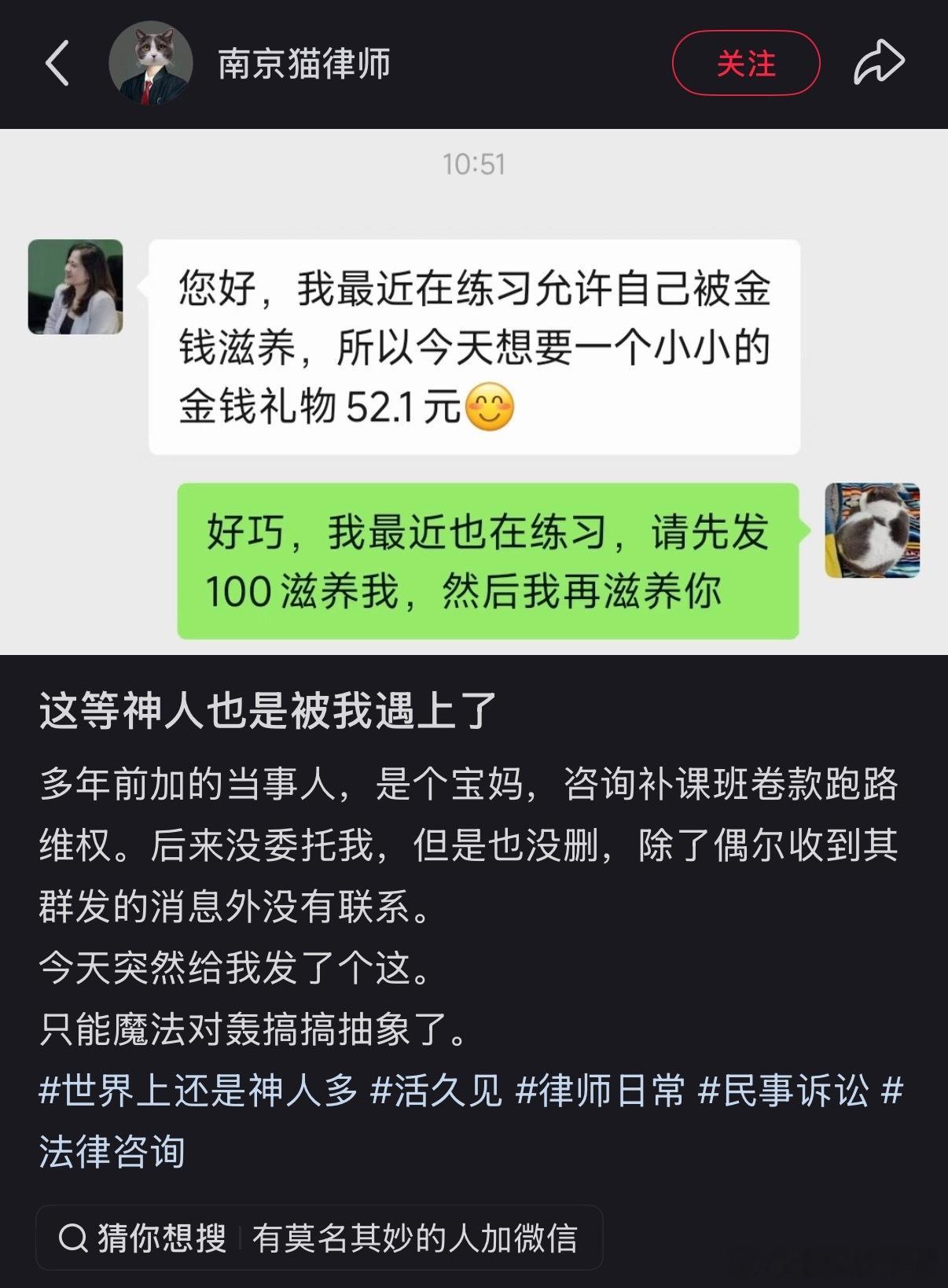948x1288 pixels.
Task: Tap the back arrow to return
Action: pyautogui.click(x=57, y=61)
